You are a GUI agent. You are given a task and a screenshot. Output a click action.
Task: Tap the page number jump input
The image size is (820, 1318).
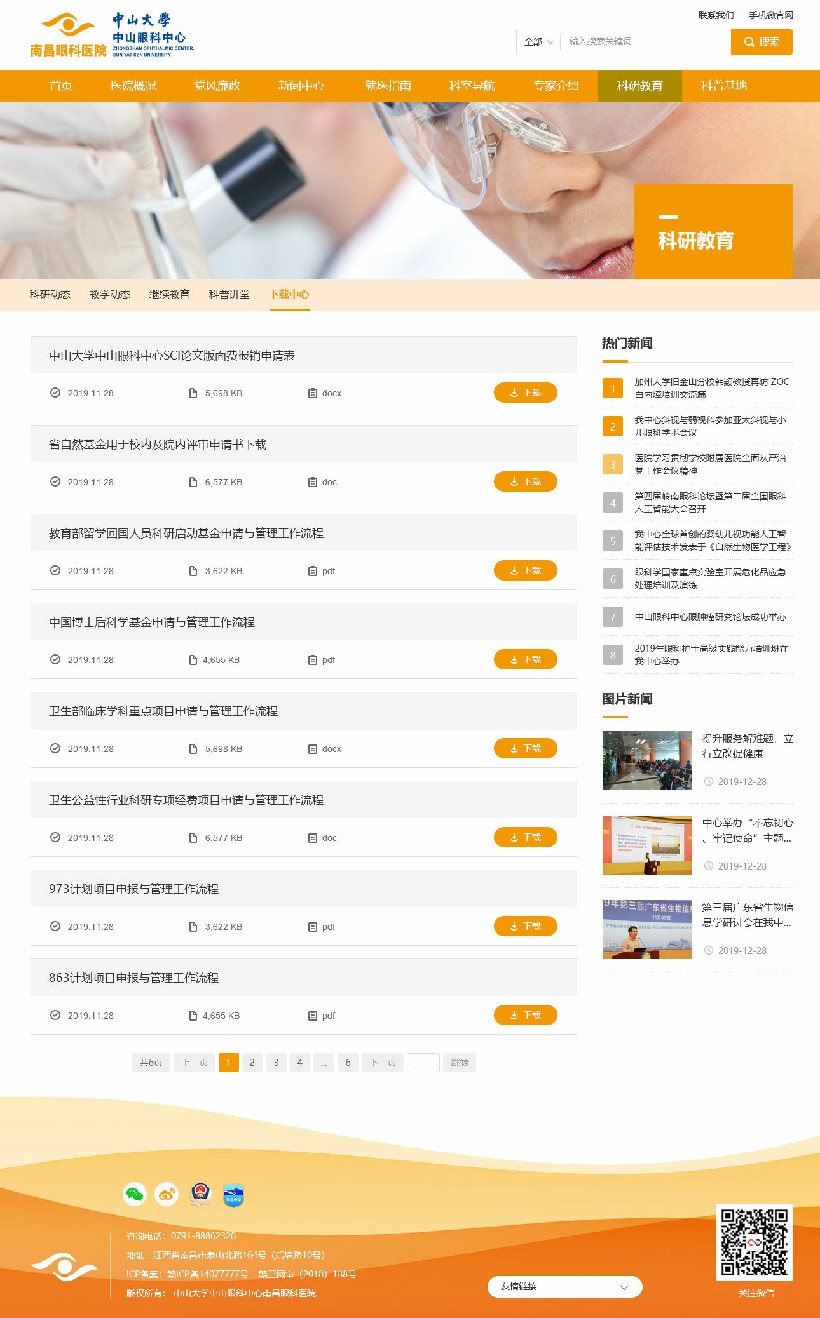[x=423, y=1063]
